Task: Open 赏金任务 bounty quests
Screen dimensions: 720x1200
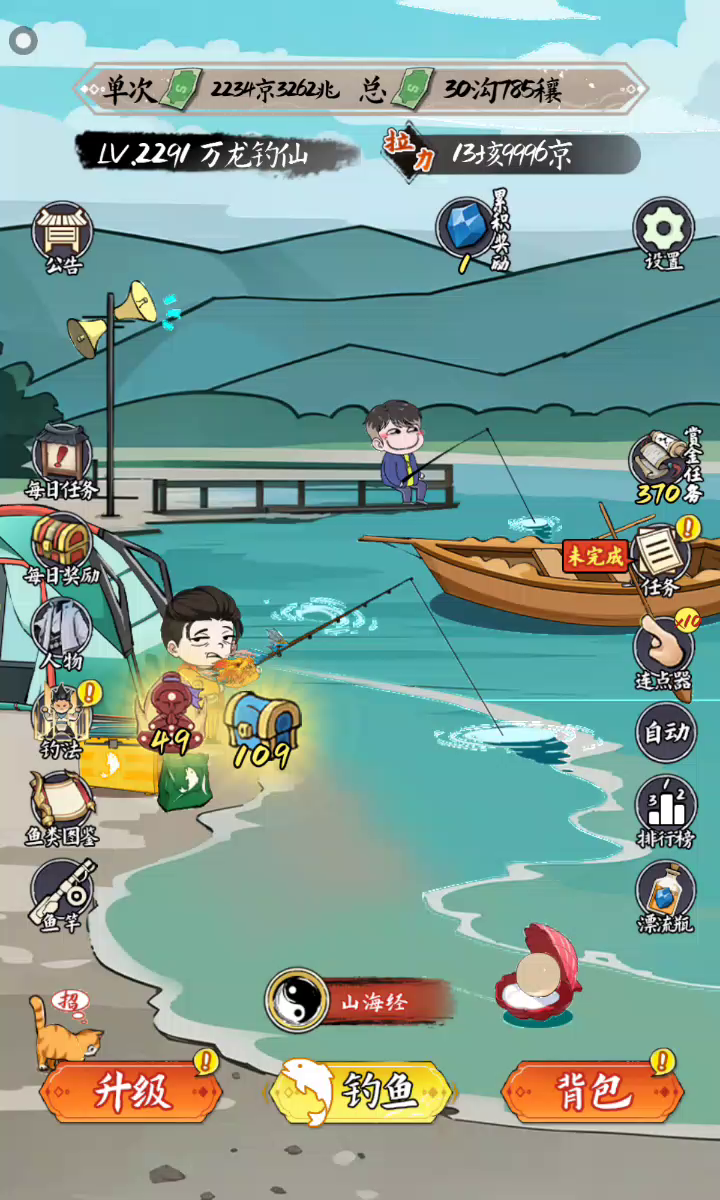Action: 663,462
